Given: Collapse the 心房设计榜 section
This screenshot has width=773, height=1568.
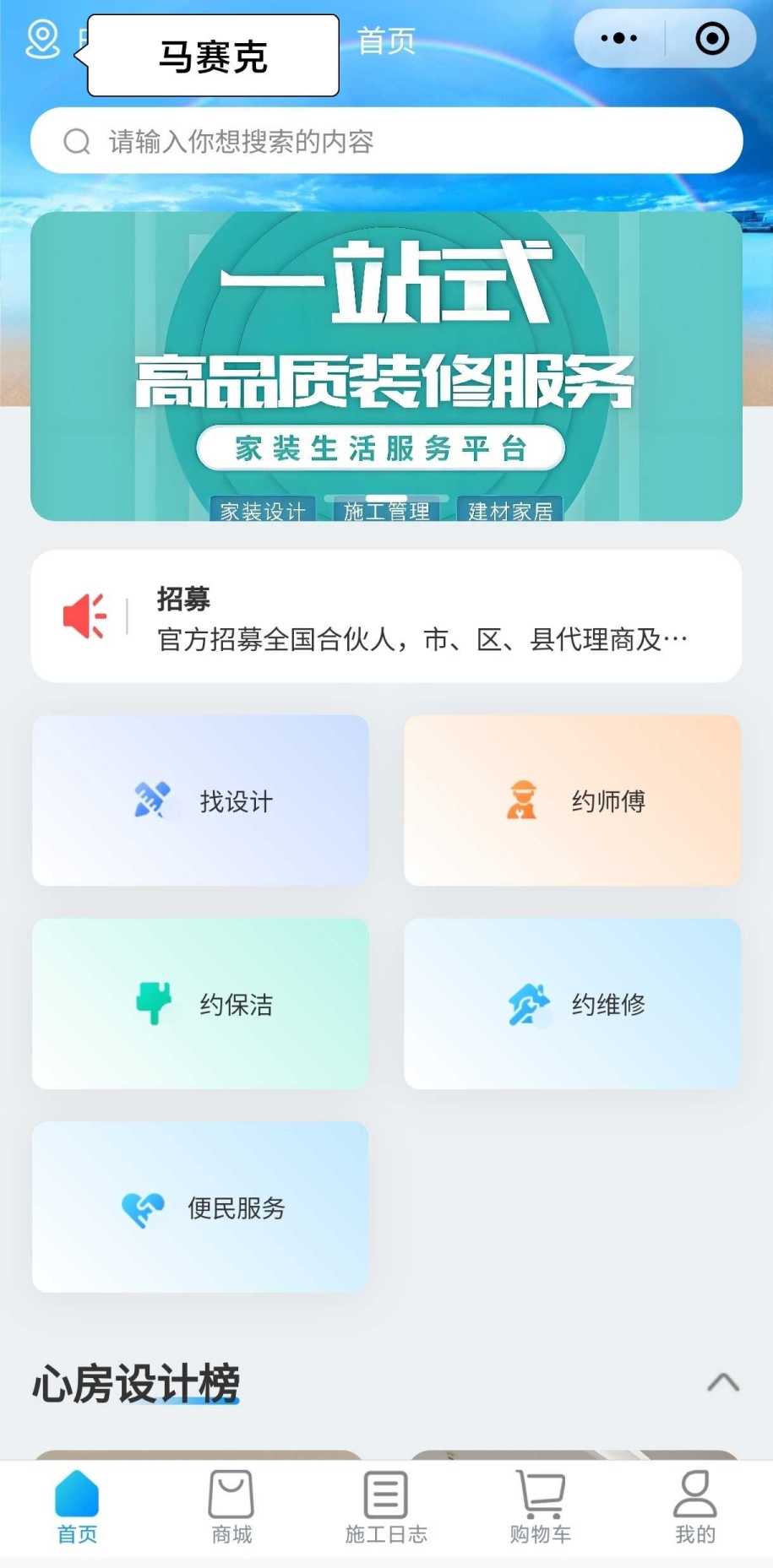Looking at the screenshot, I should pos(722,1382).
